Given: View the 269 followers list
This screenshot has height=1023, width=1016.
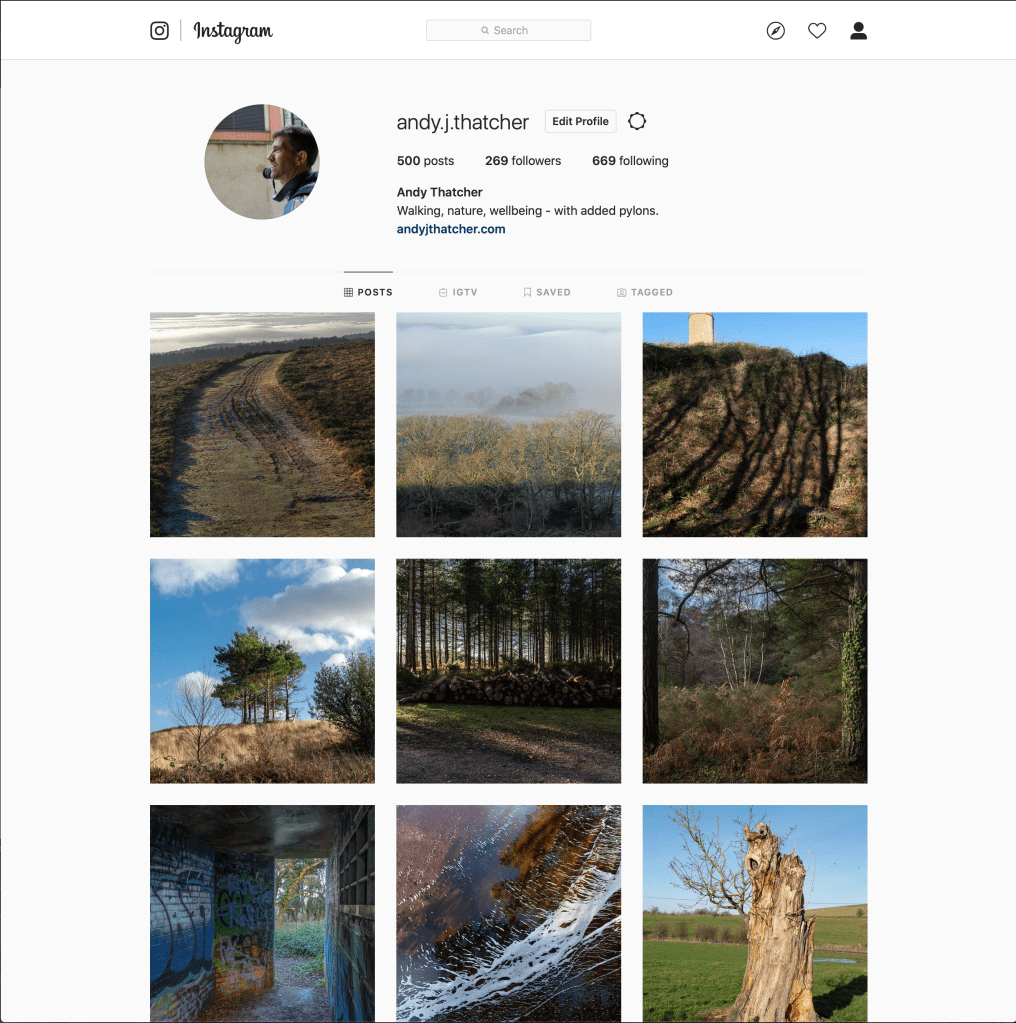Looking at the screenshot, I should tap(523, 161).
